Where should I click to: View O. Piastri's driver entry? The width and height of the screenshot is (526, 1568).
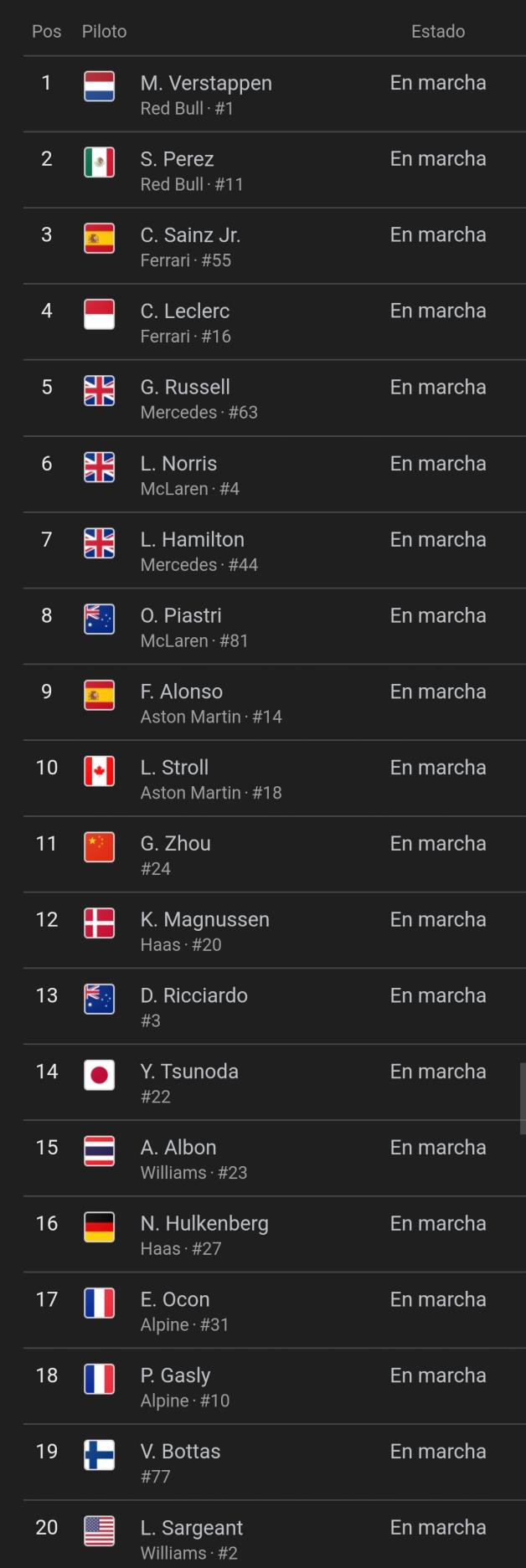point(181,617)
